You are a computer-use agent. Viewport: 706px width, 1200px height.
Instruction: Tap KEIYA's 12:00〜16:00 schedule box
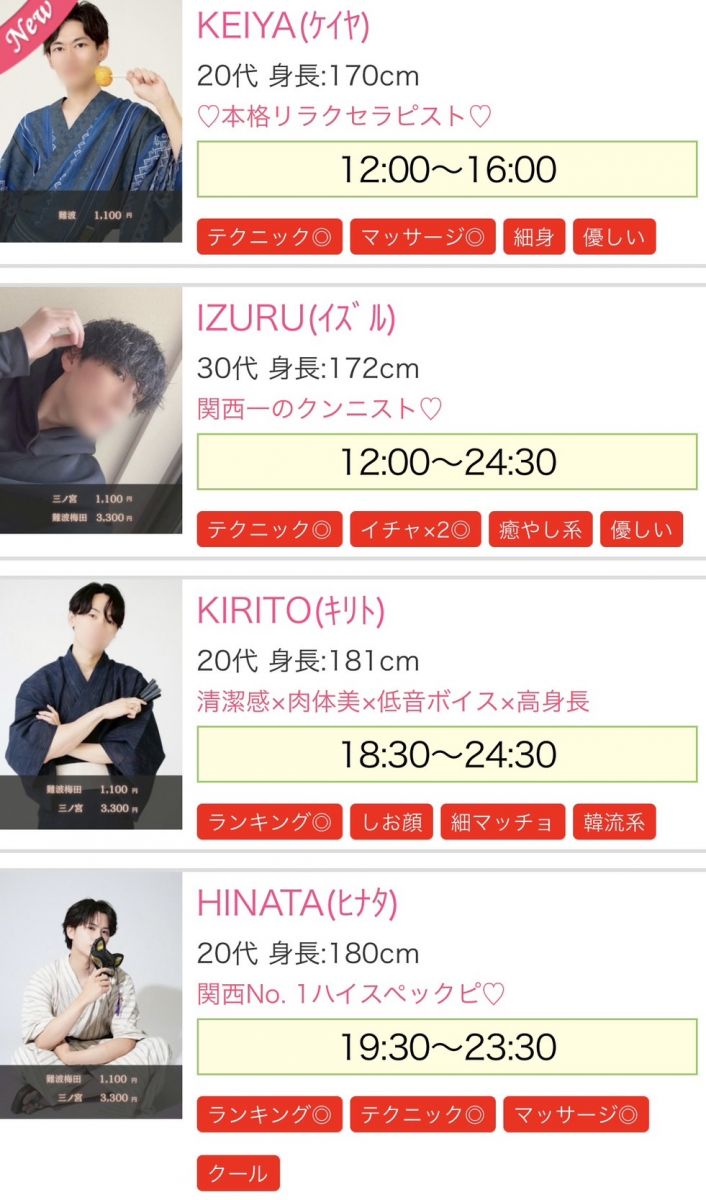coord(447,169)
